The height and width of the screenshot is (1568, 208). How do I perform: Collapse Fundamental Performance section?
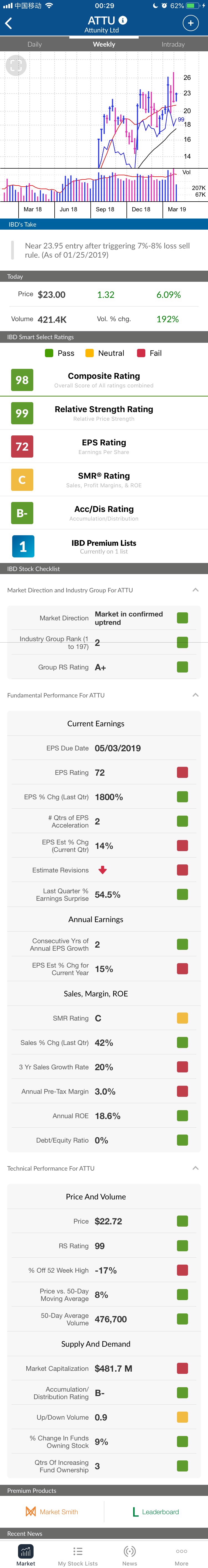[195, 695]
